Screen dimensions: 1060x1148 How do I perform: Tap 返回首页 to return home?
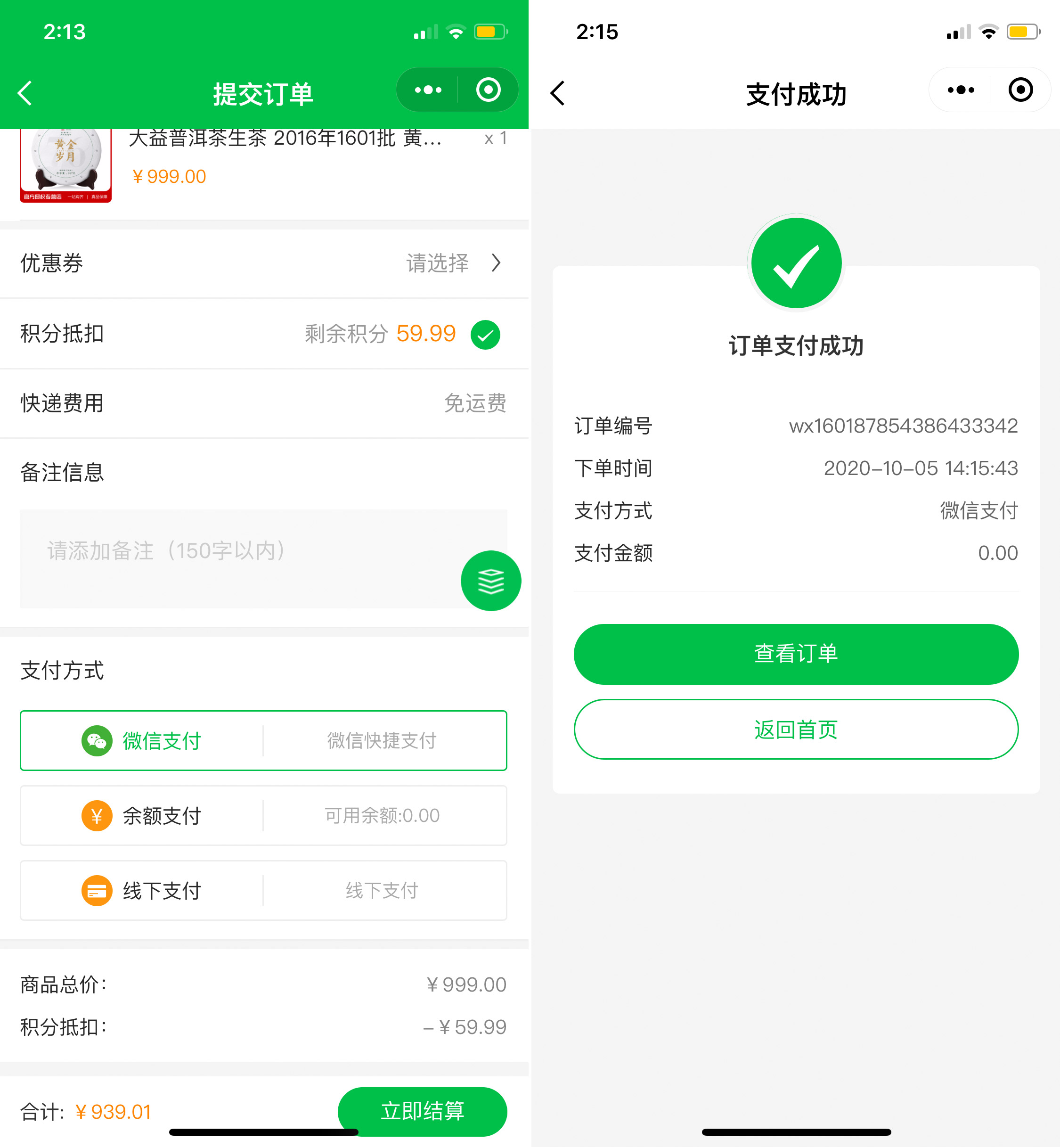coord(796,729)
